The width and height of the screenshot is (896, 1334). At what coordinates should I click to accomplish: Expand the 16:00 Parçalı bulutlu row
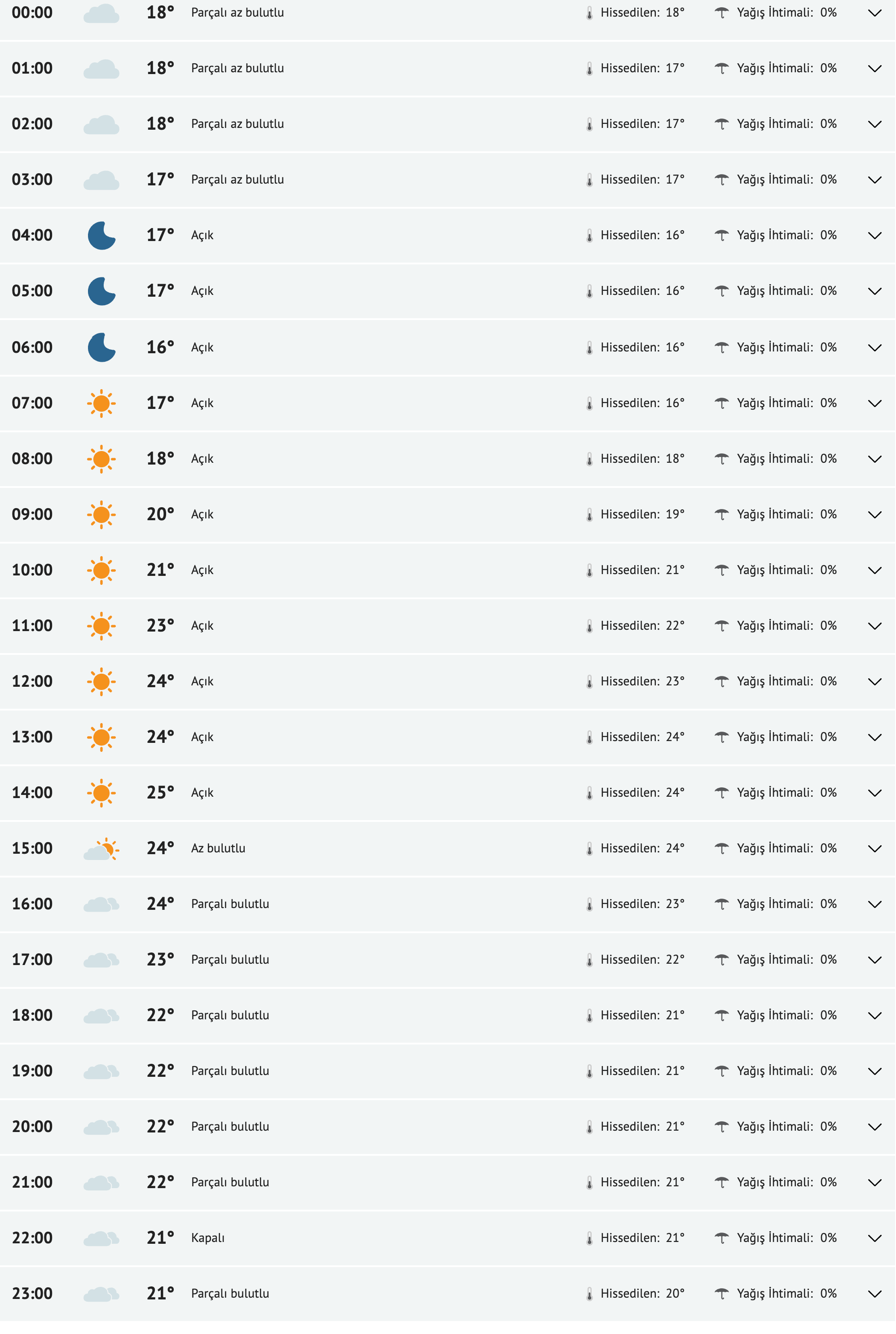coord(874,904)
